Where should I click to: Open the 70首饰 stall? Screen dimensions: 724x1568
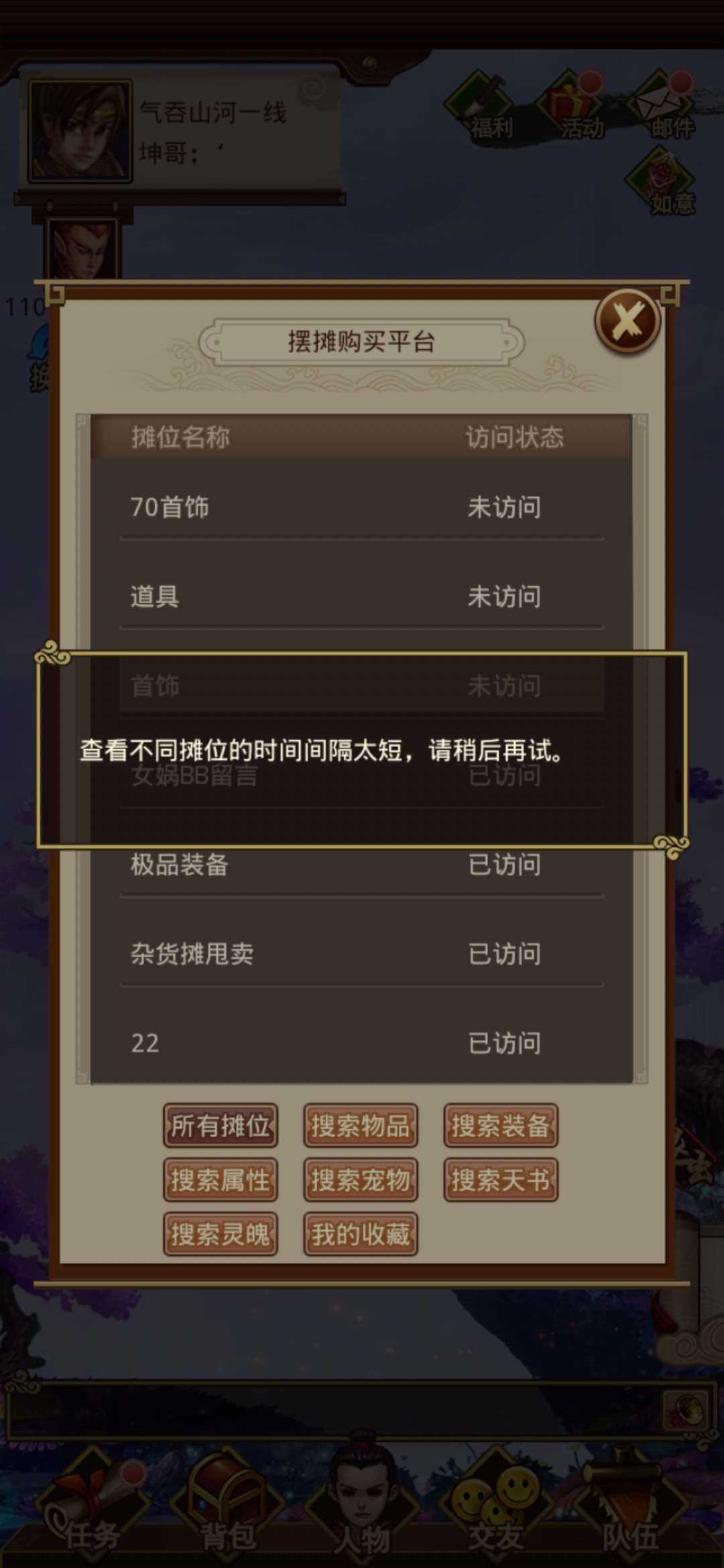tap(361, 507)
